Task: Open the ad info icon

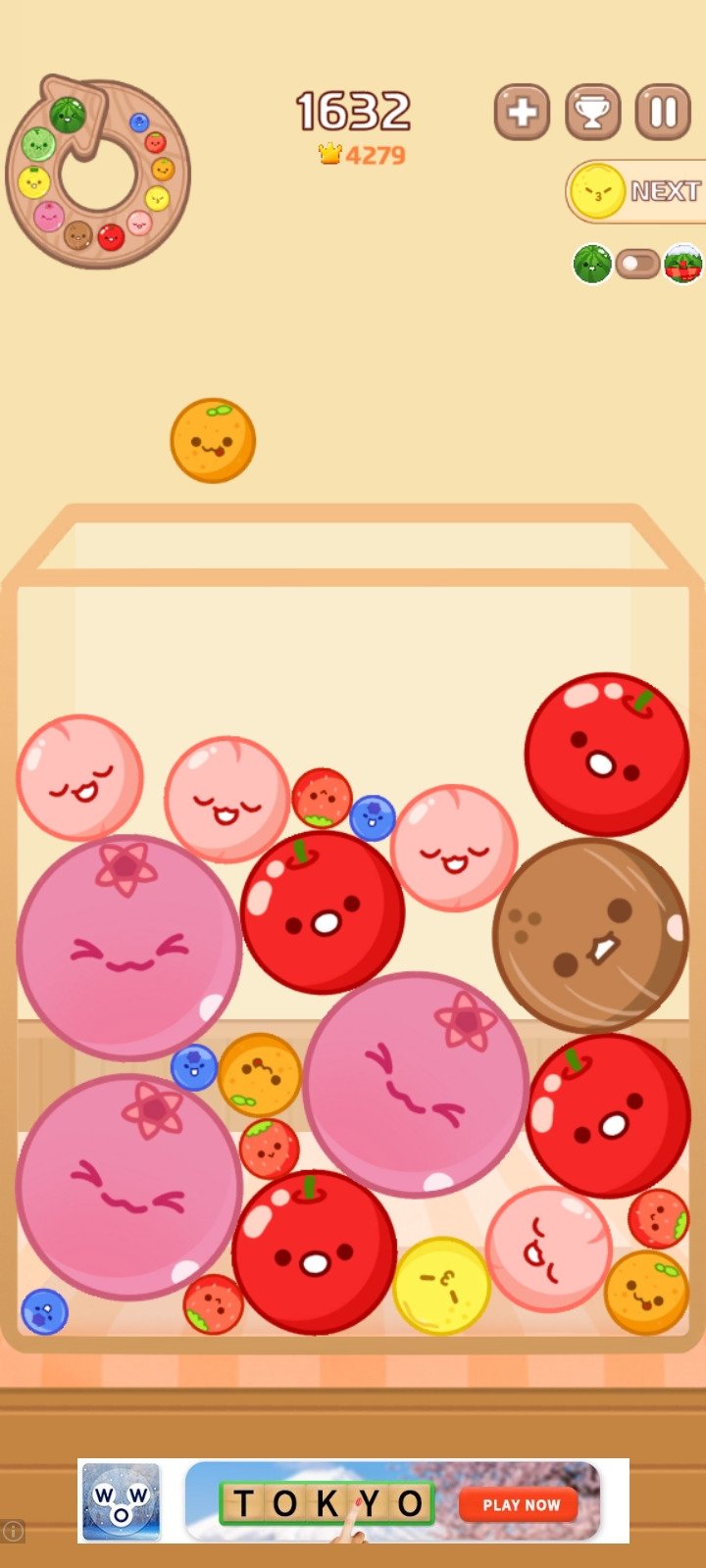Action: coord(12,1531)
